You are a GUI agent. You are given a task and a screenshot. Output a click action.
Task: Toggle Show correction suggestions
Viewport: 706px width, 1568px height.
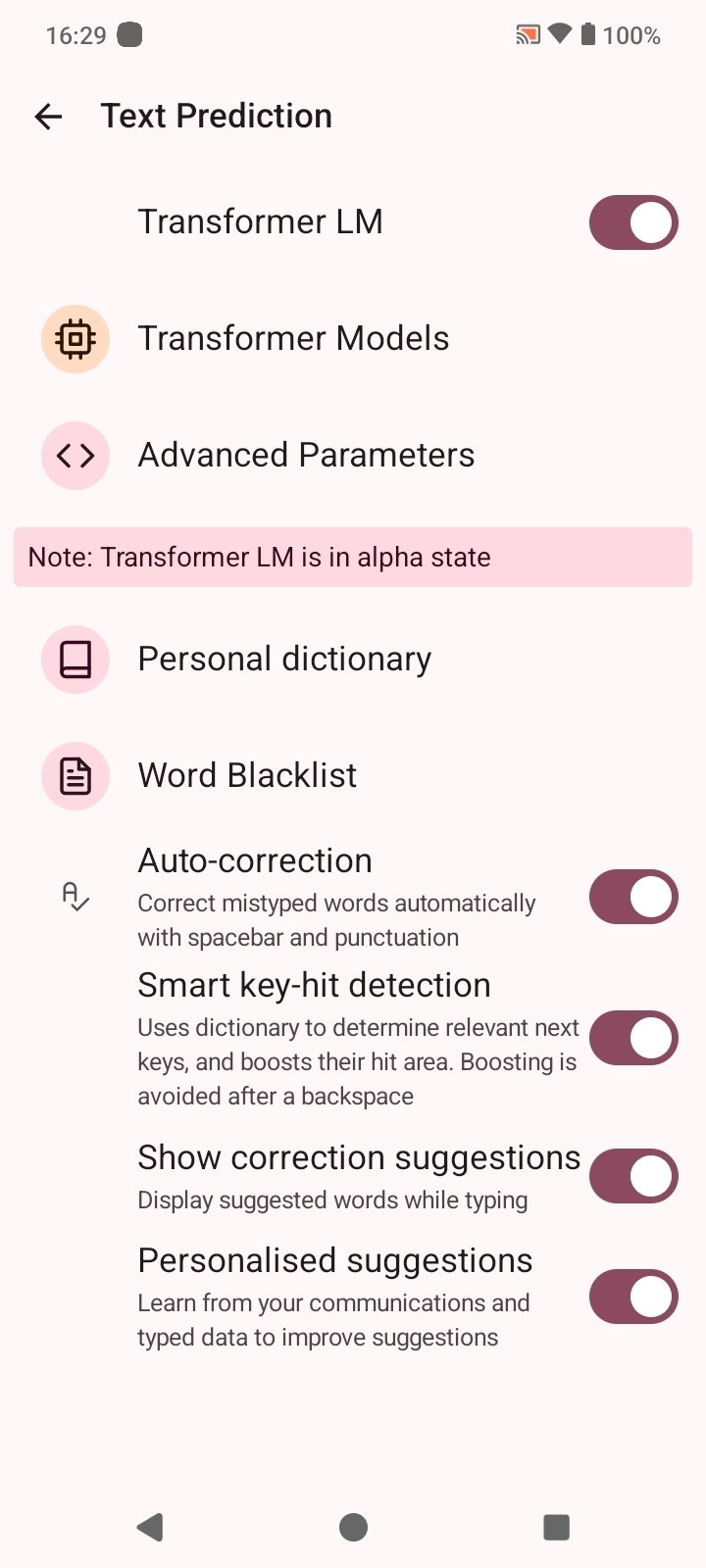[x=633, y=1176]
